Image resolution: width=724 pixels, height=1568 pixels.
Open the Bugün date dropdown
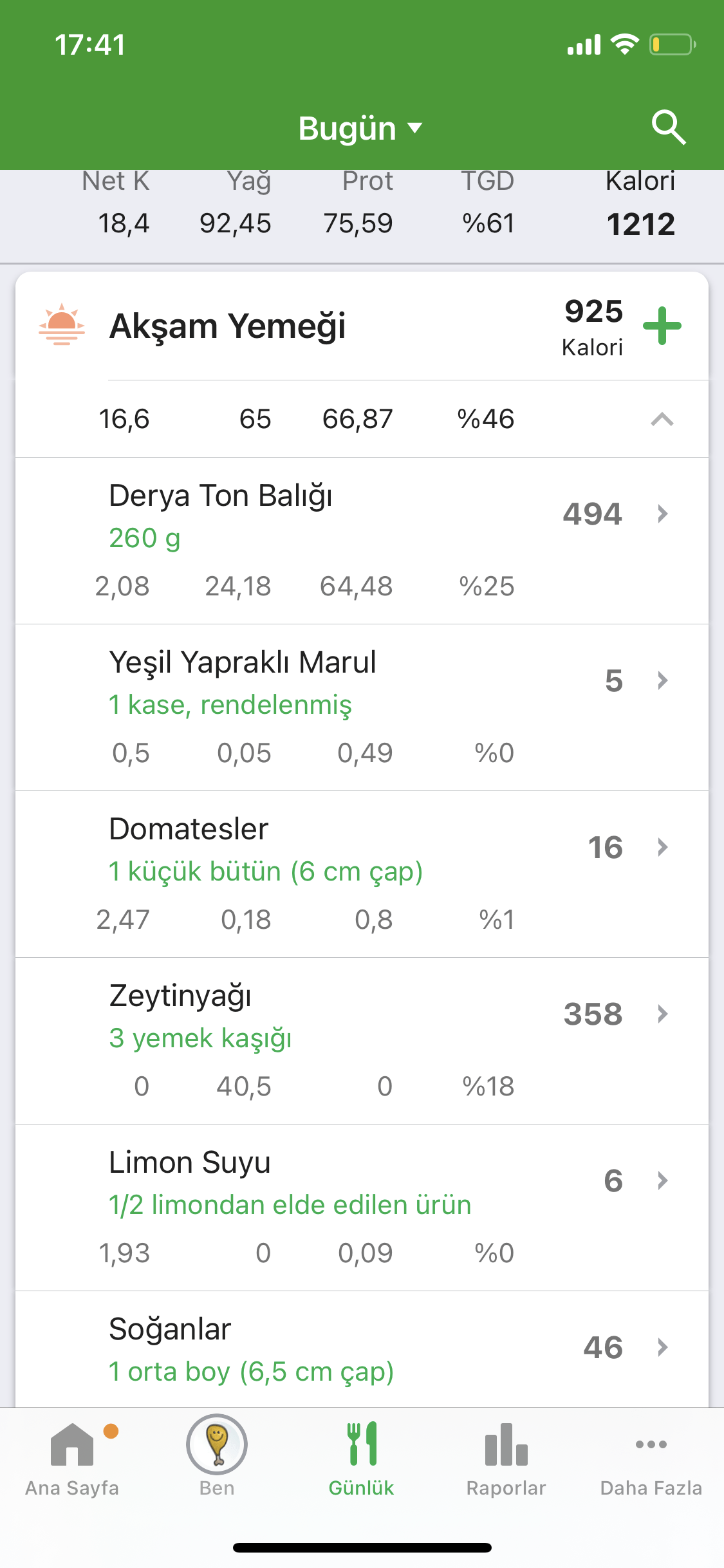coord(360,128)
